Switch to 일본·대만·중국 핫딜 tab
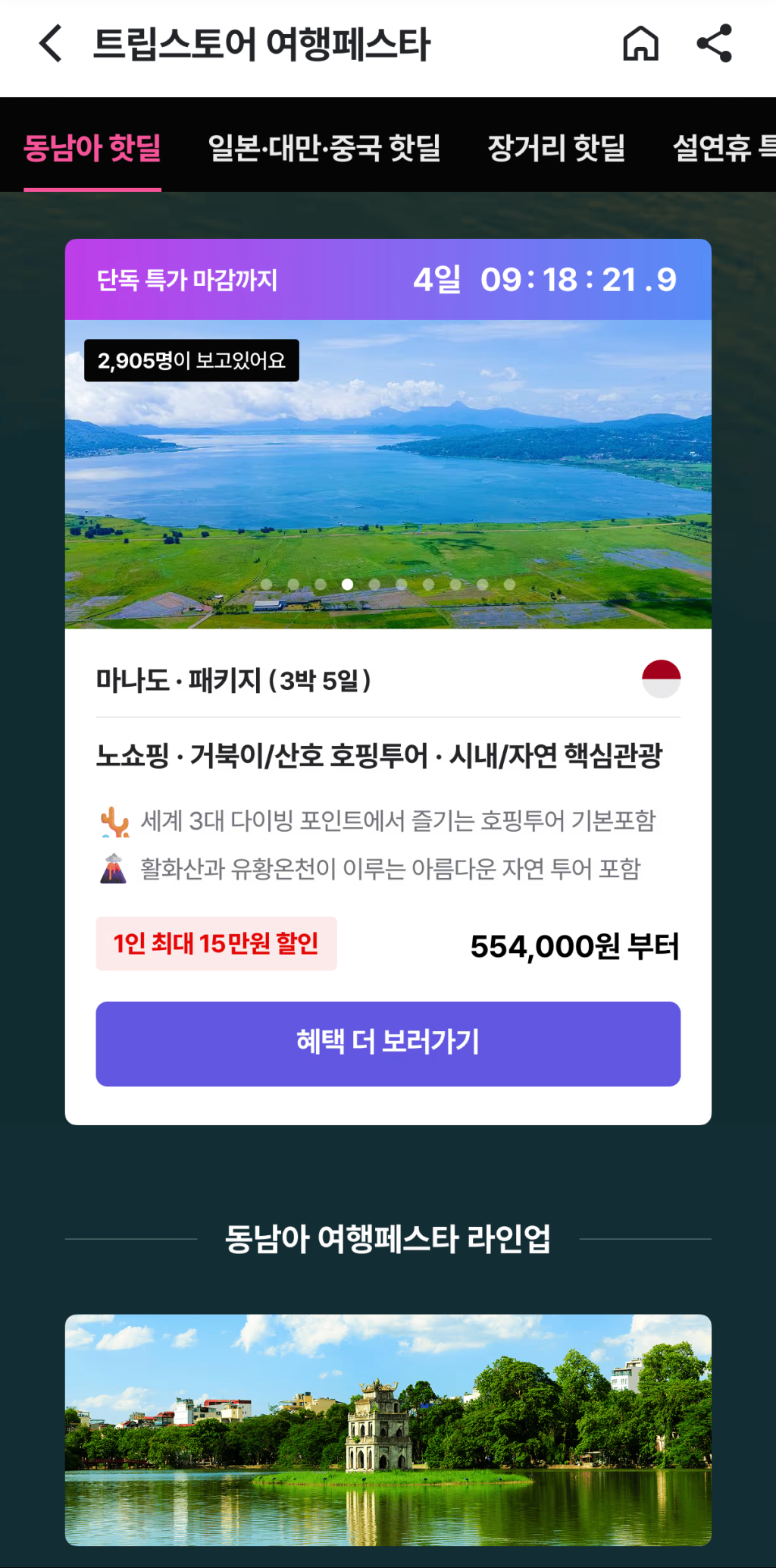Image resolution: width=776 pixels, height=1568 pixels. click(324, 147)
